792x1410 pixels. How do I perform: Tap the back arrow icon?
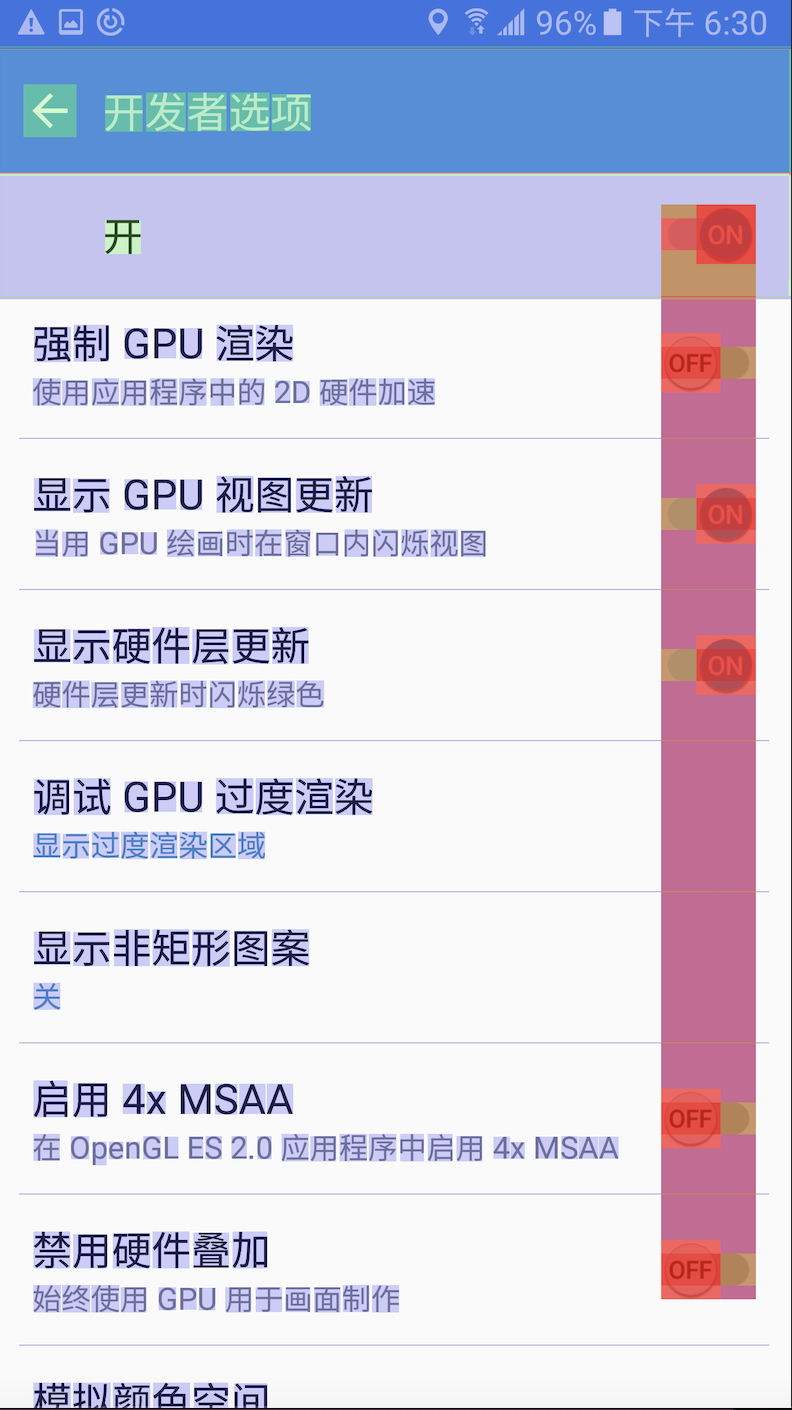[x=49, y=110]
